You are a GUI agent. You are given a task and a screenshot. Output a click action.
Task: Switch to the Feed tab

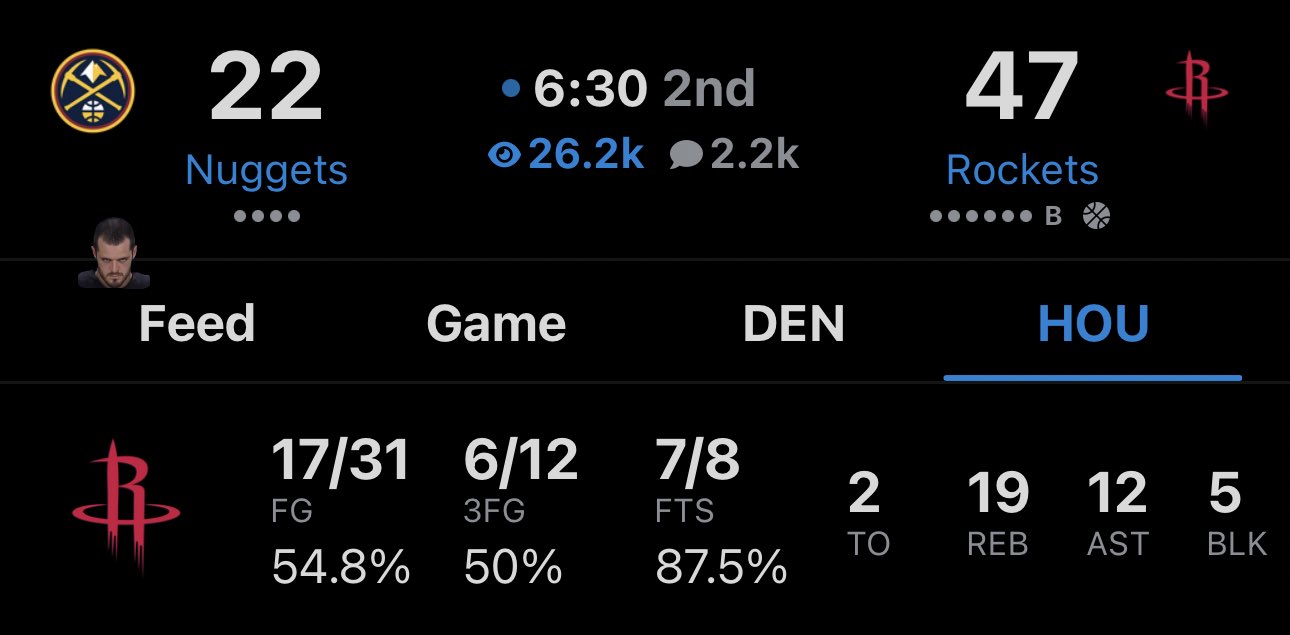[x=197, y=324]
